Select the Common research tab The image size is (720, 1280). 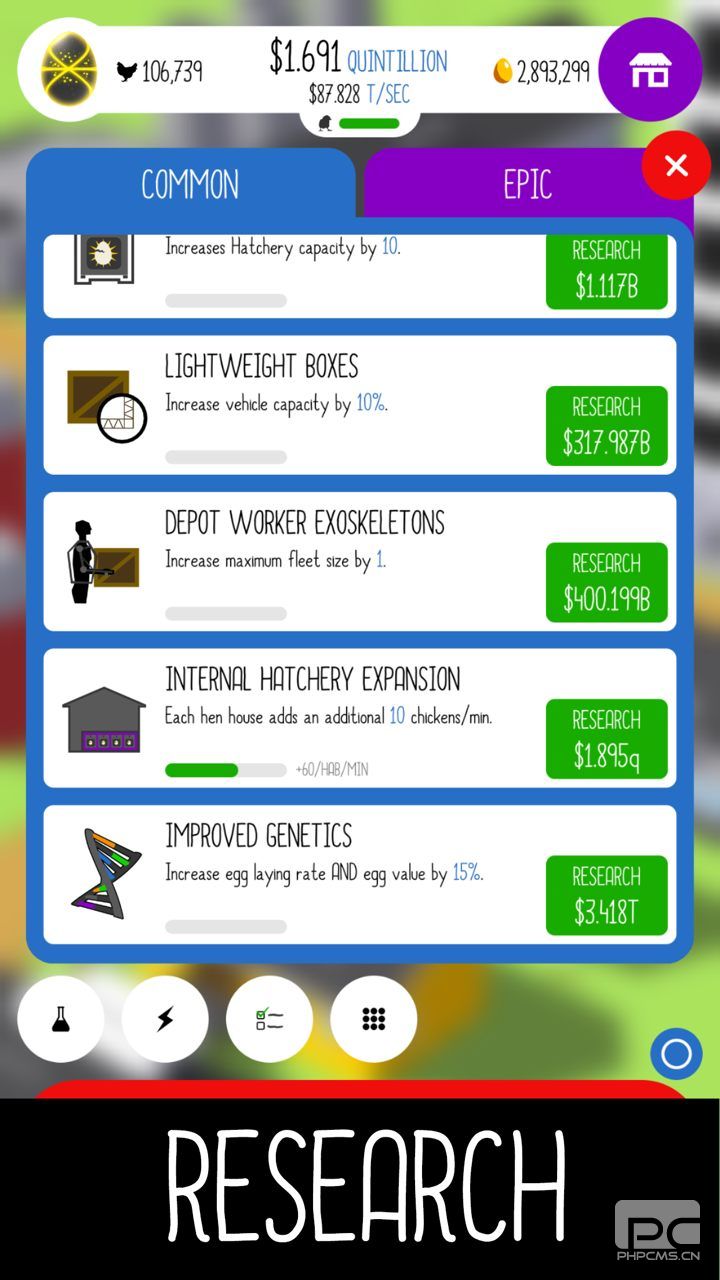pyautogui.click(x=190, y=185)
